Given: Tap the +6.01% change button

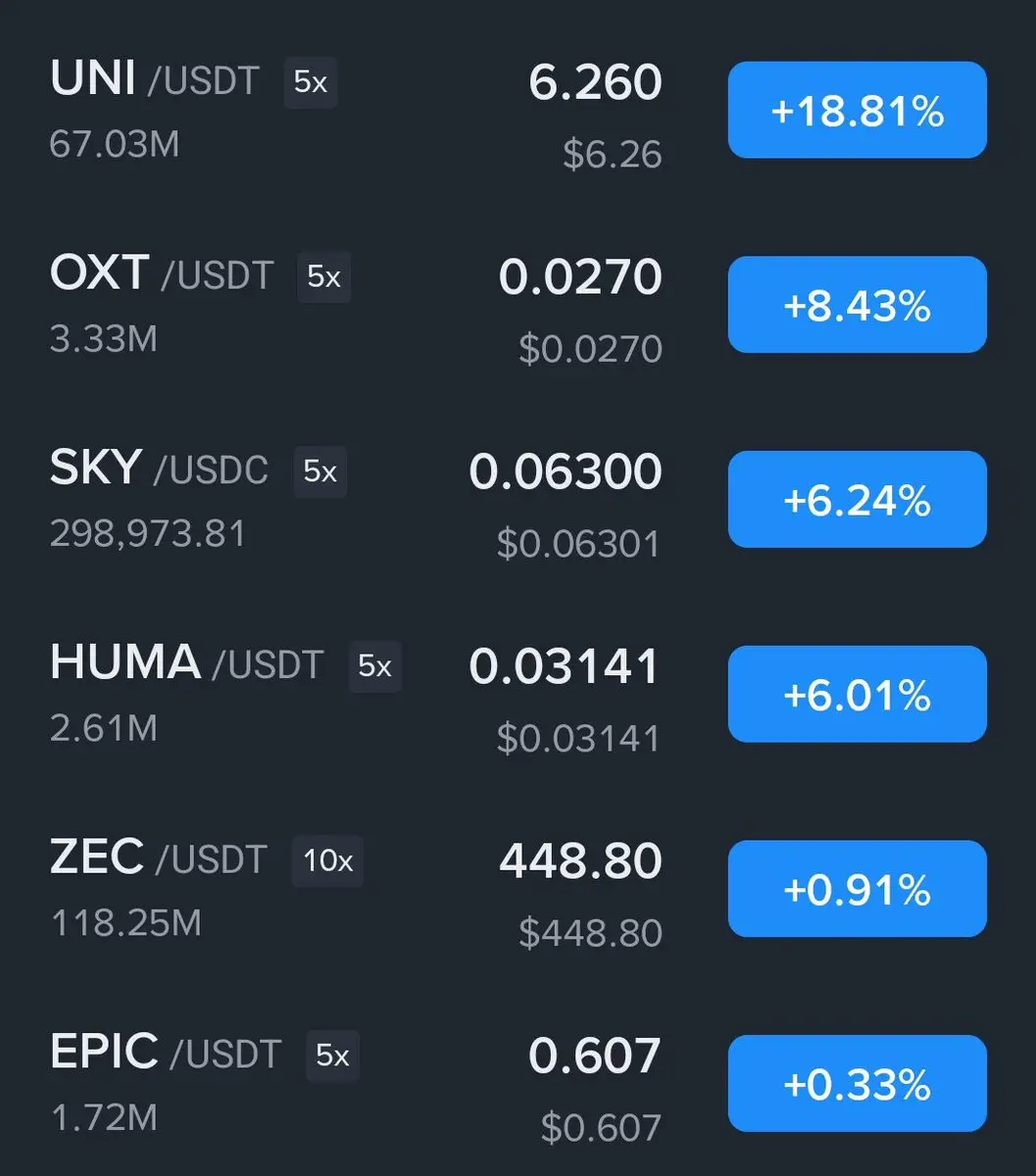Looking at the screenshot, I should tap(857, 694).
